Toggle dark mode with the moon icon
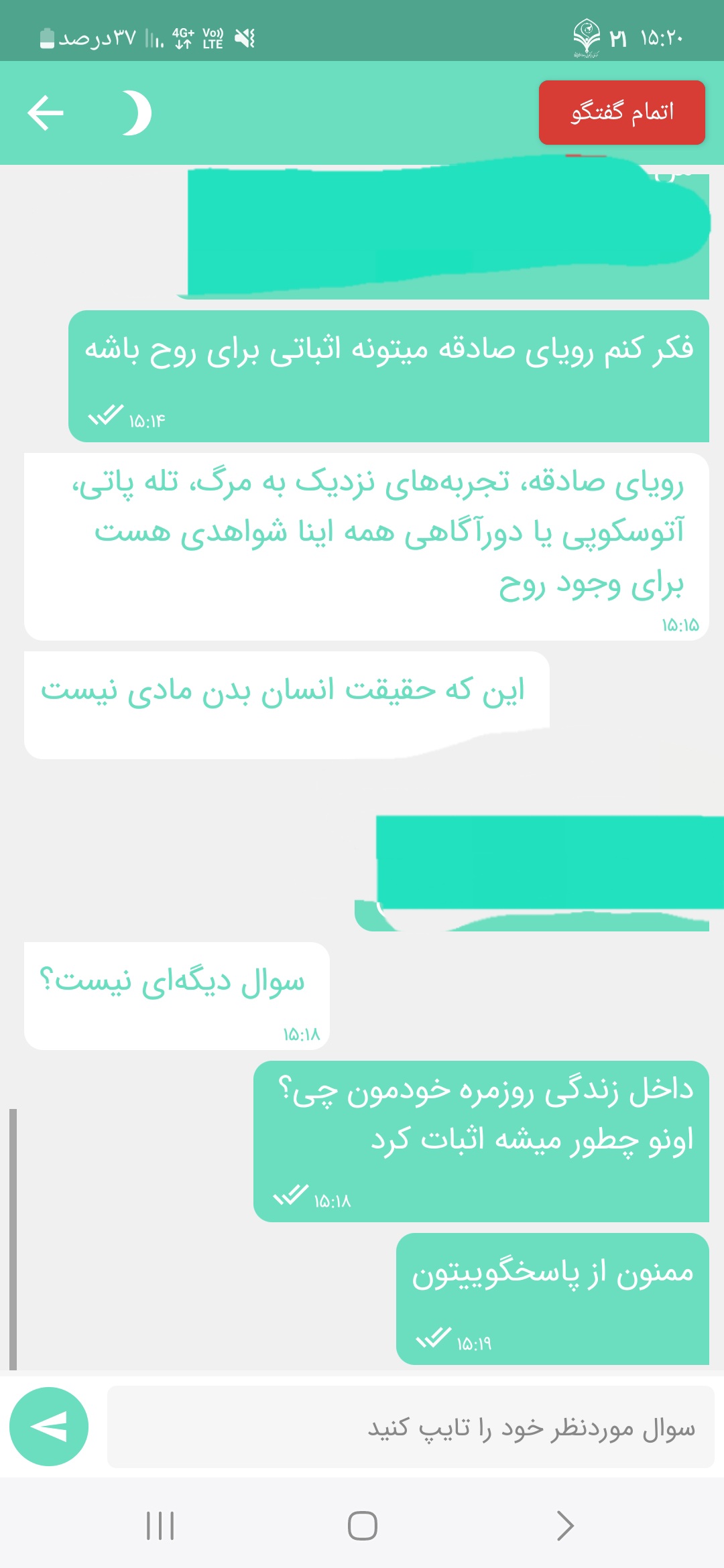The image size is (724, 1568). 137,113
